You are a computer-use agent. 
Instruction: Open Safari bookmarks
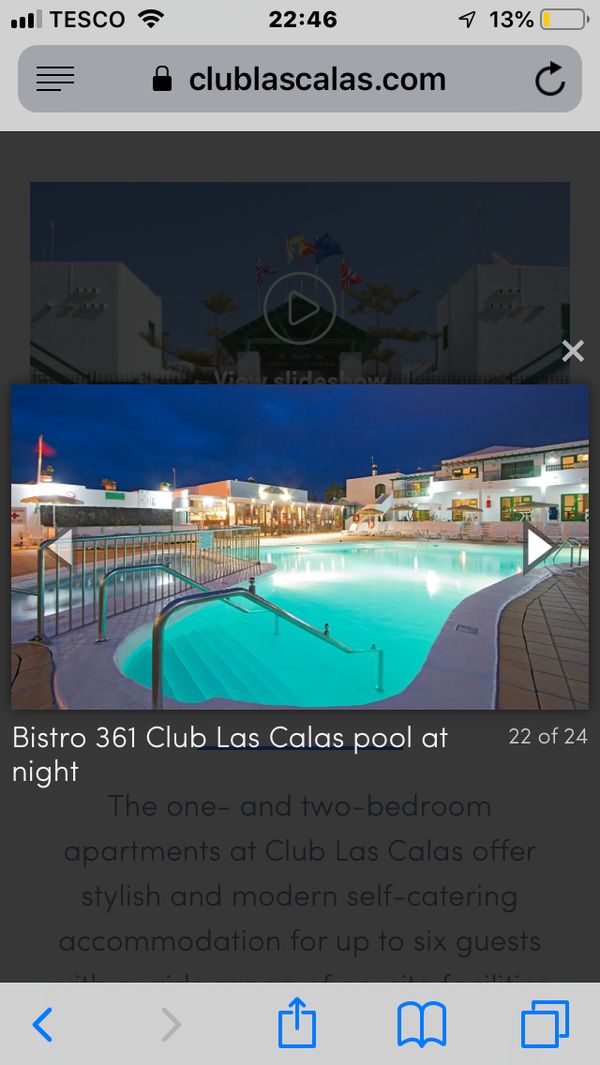(x=421, y=1024)
